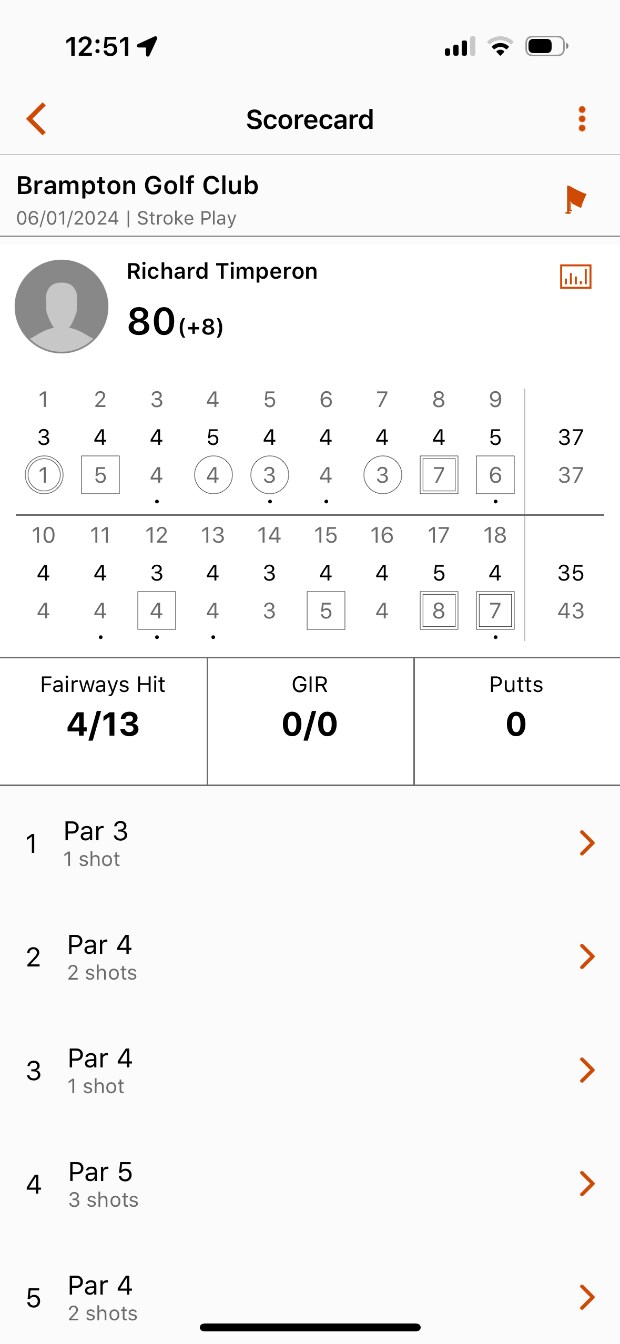View hole 2 with 2 shots
The image size is (620, 1344).
[310, 957]
